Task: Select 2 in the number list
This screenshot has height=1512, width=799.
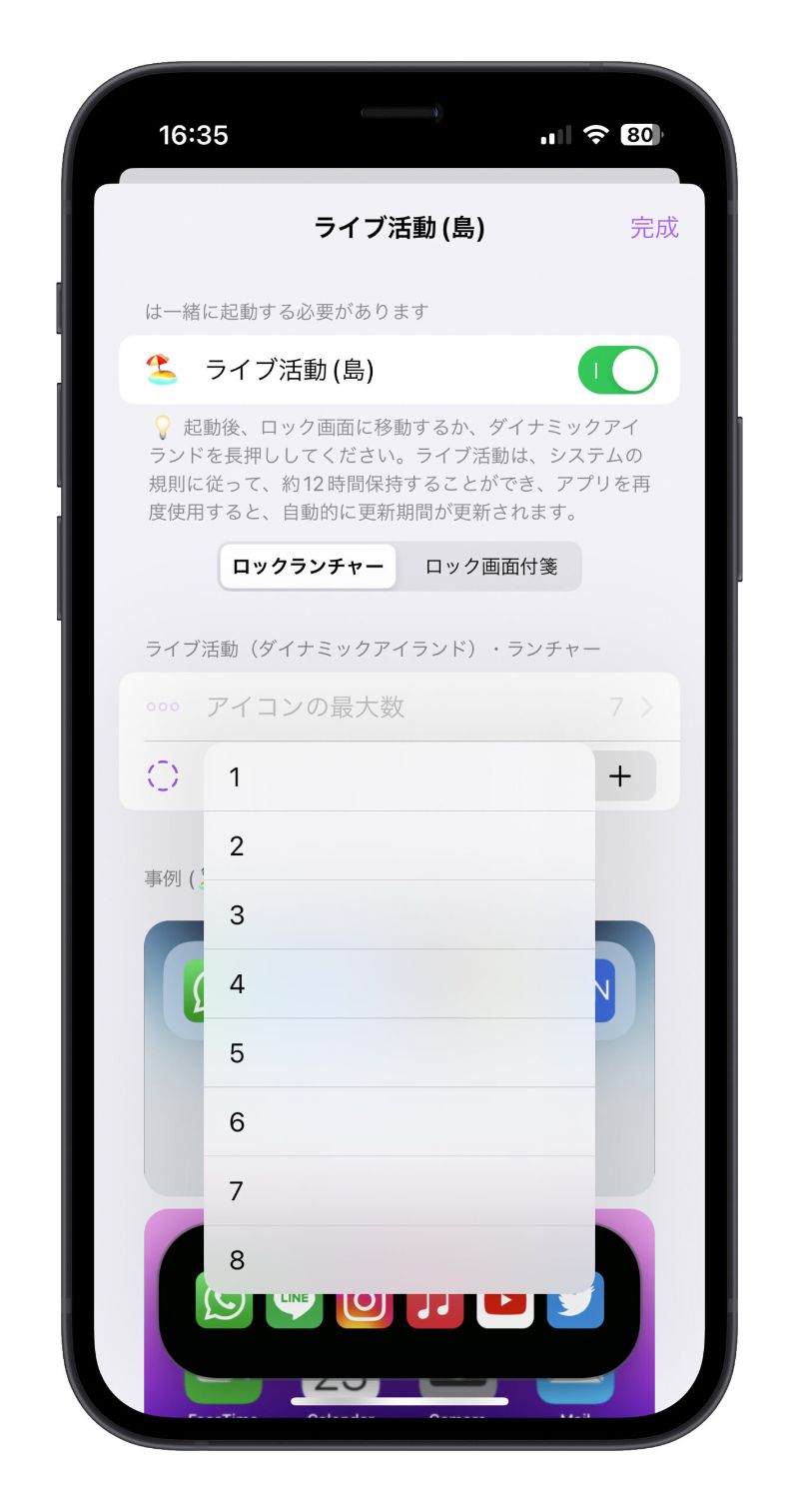Action: 399,846
